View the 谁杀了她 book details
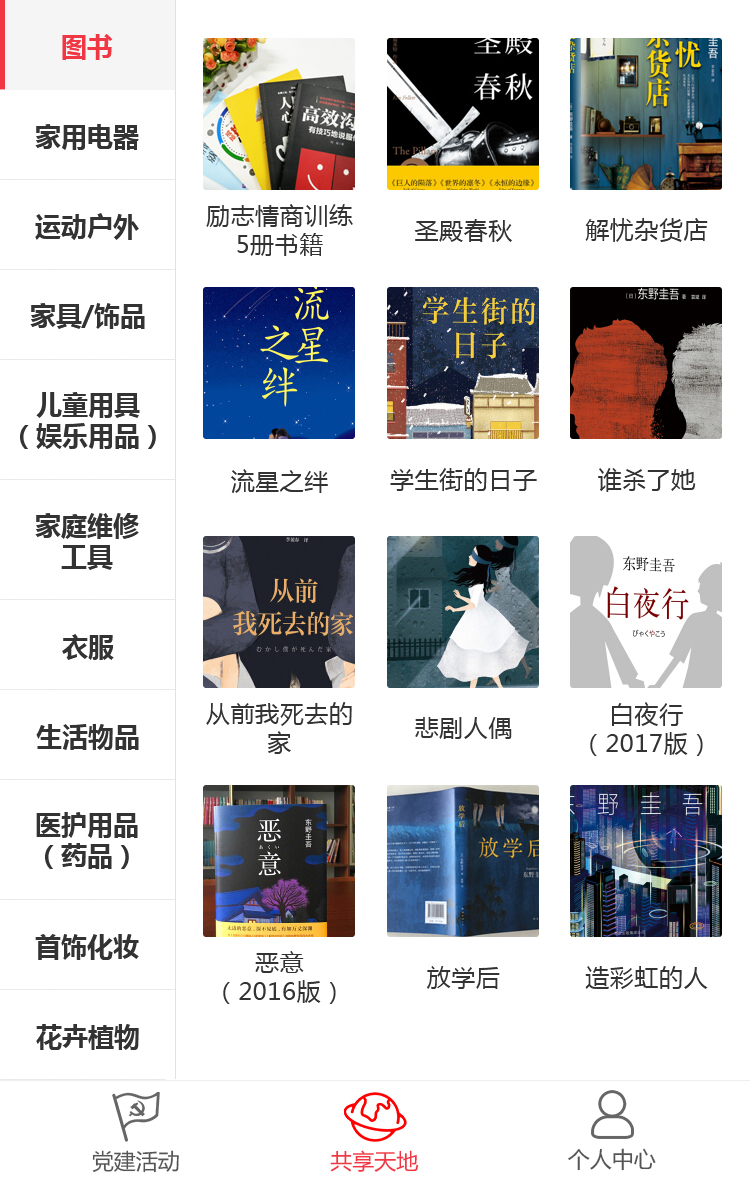 coord(645,363)
